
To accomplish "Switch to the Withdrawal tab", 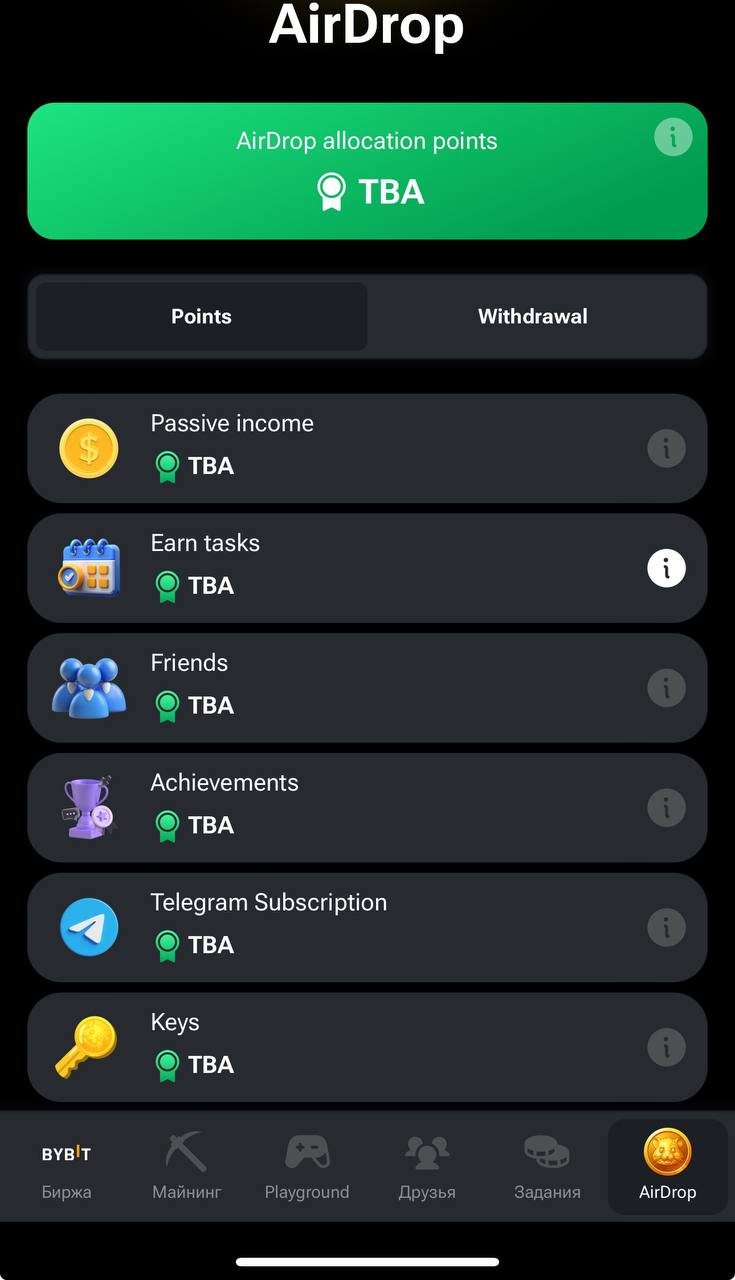I will 532,317.
